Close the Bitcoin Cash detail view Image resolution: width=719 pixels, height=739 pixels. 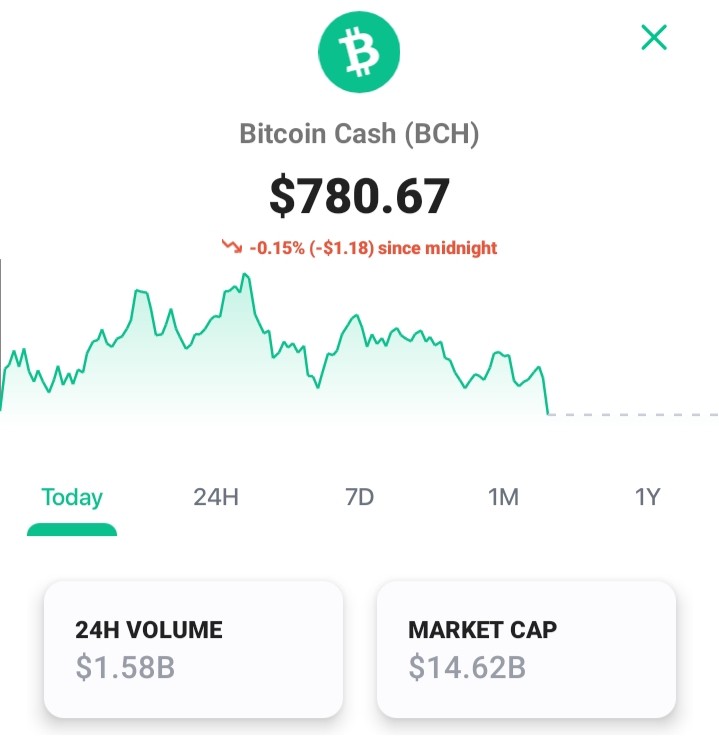click(x=654, y=37)
